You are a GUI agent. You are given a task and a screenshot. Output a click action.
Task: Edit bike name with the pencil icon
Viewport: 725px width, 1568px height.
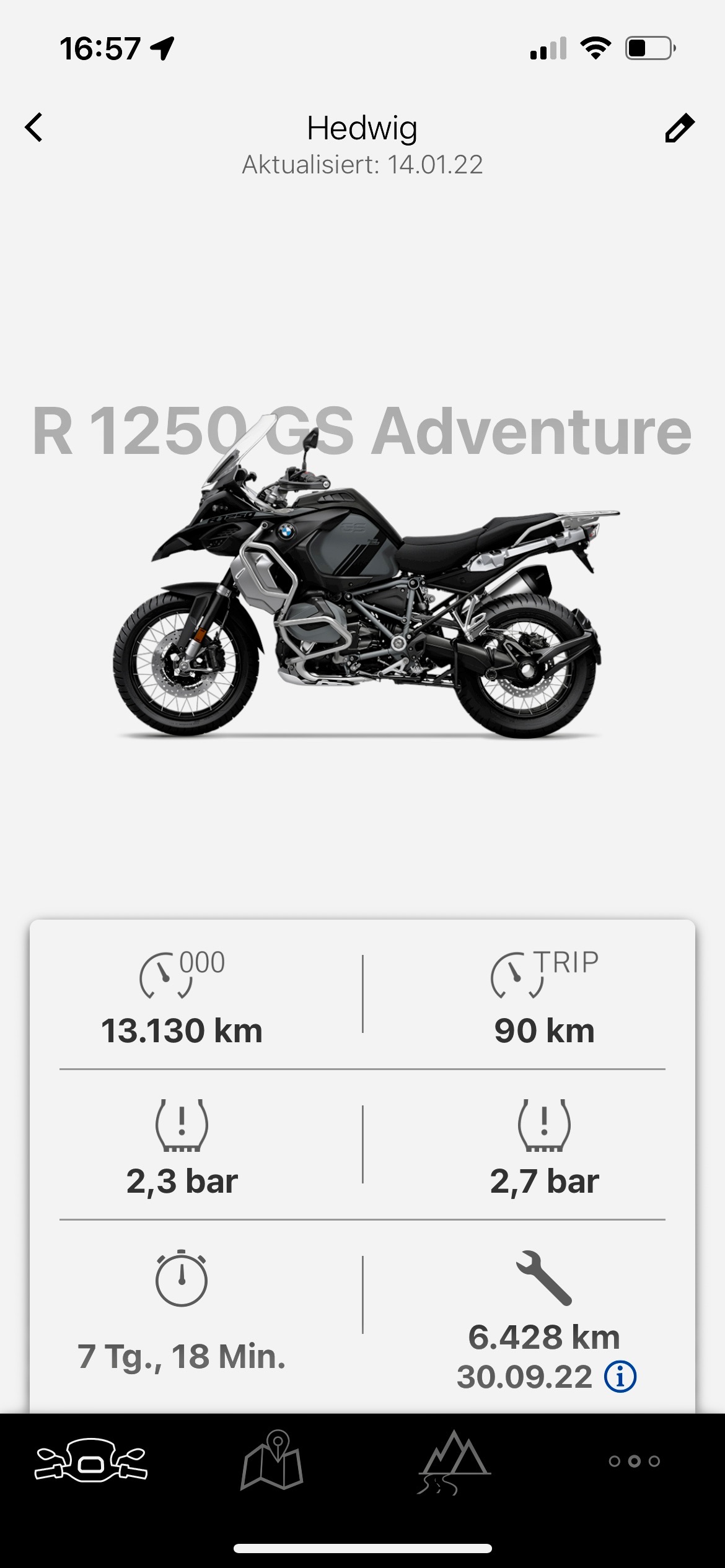[679, 128]
